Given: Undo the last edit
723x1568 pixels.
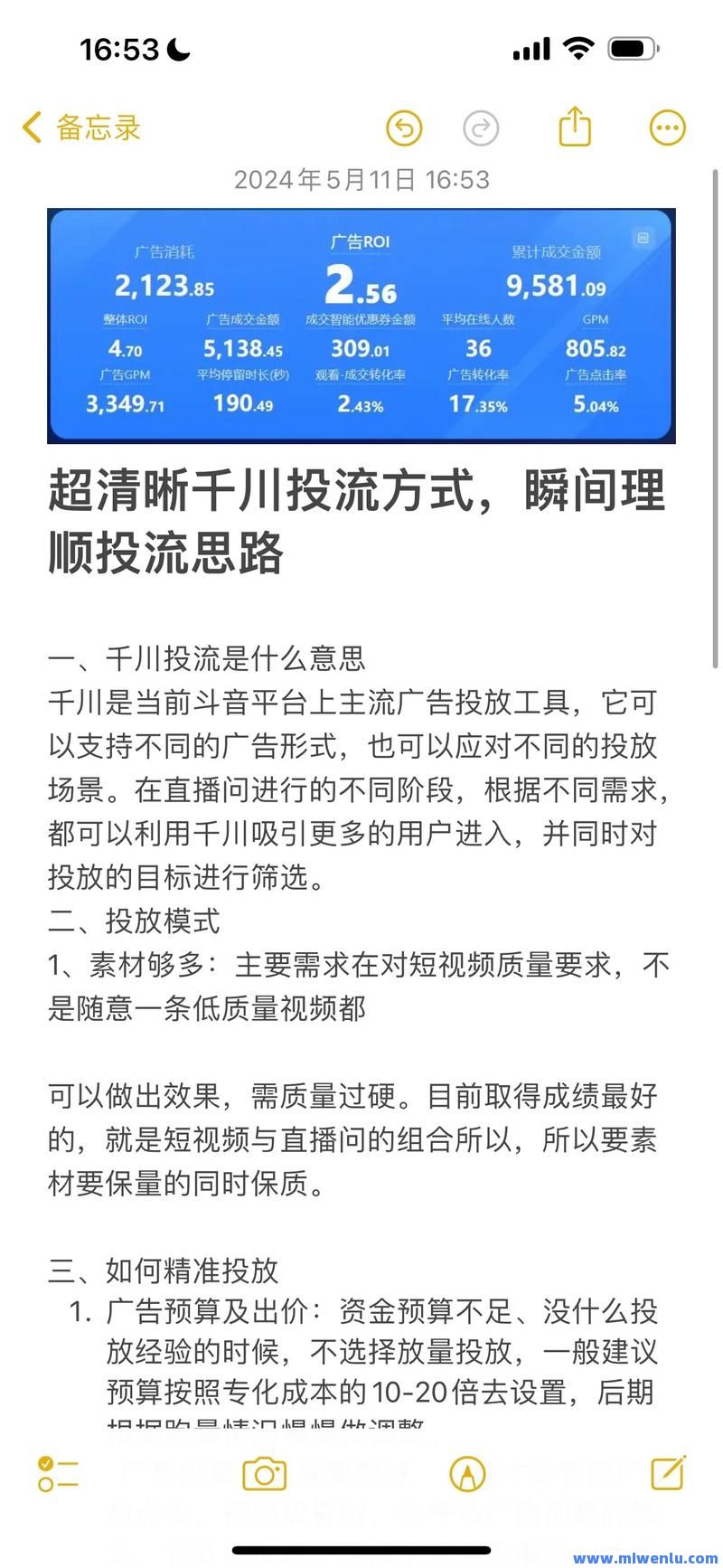Looking at the screenshot, I should click(404, 128).
